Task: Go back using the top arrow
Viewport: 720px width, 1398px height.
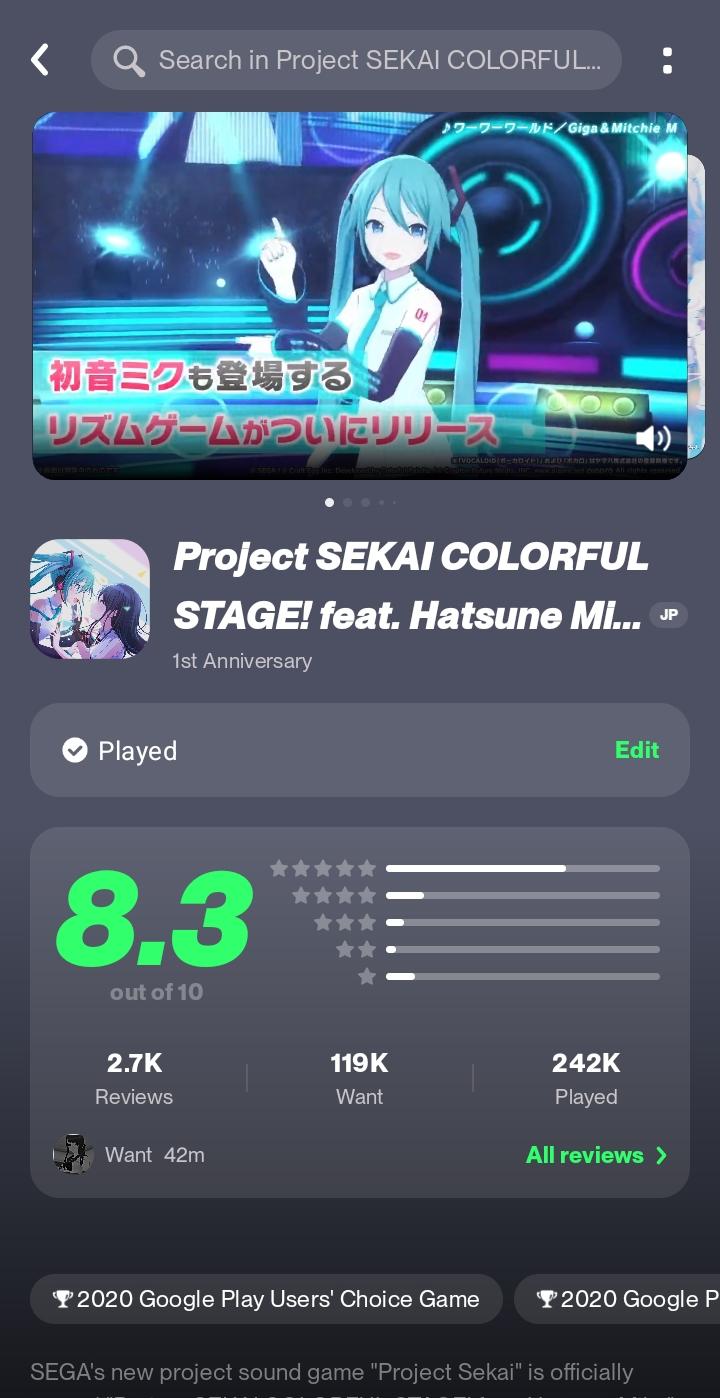Action: click(40, 60)
